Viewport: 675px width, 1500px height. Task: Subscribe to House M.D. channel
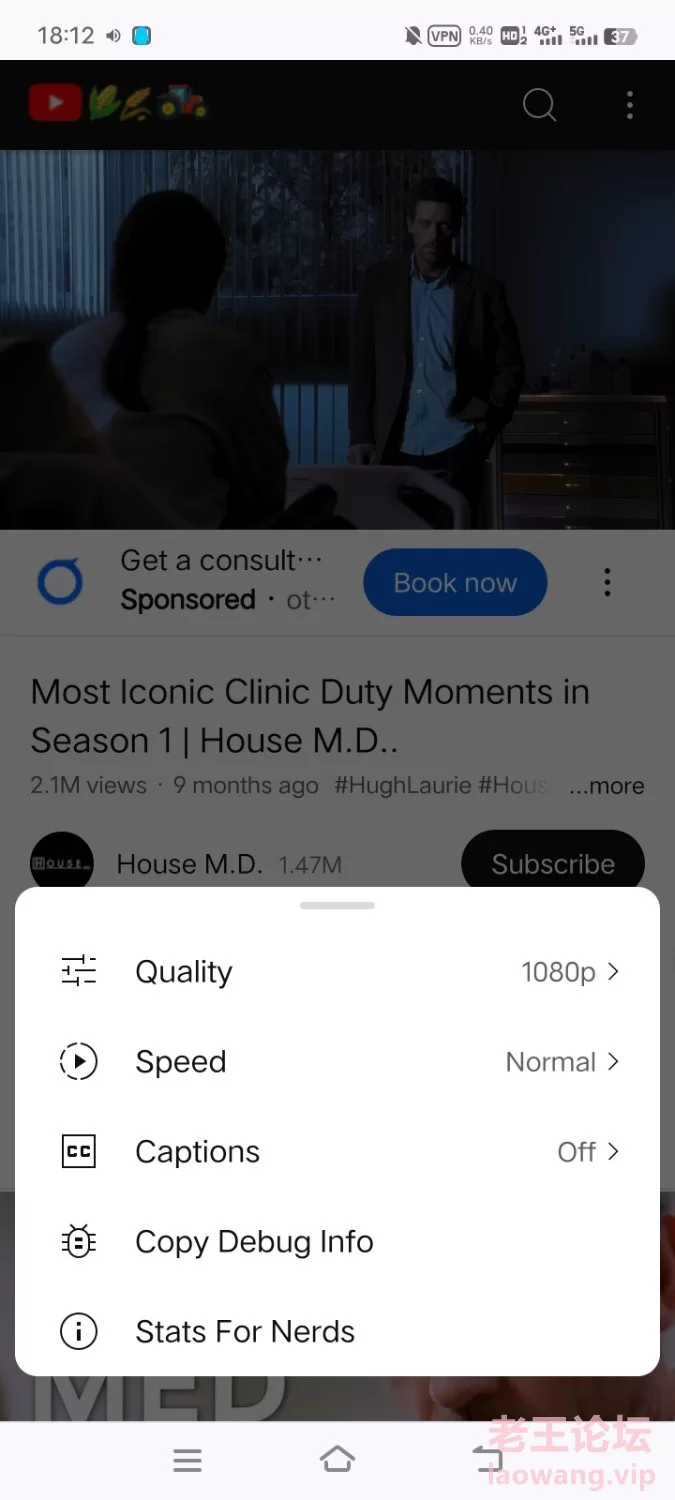click(x=553, y=863)
